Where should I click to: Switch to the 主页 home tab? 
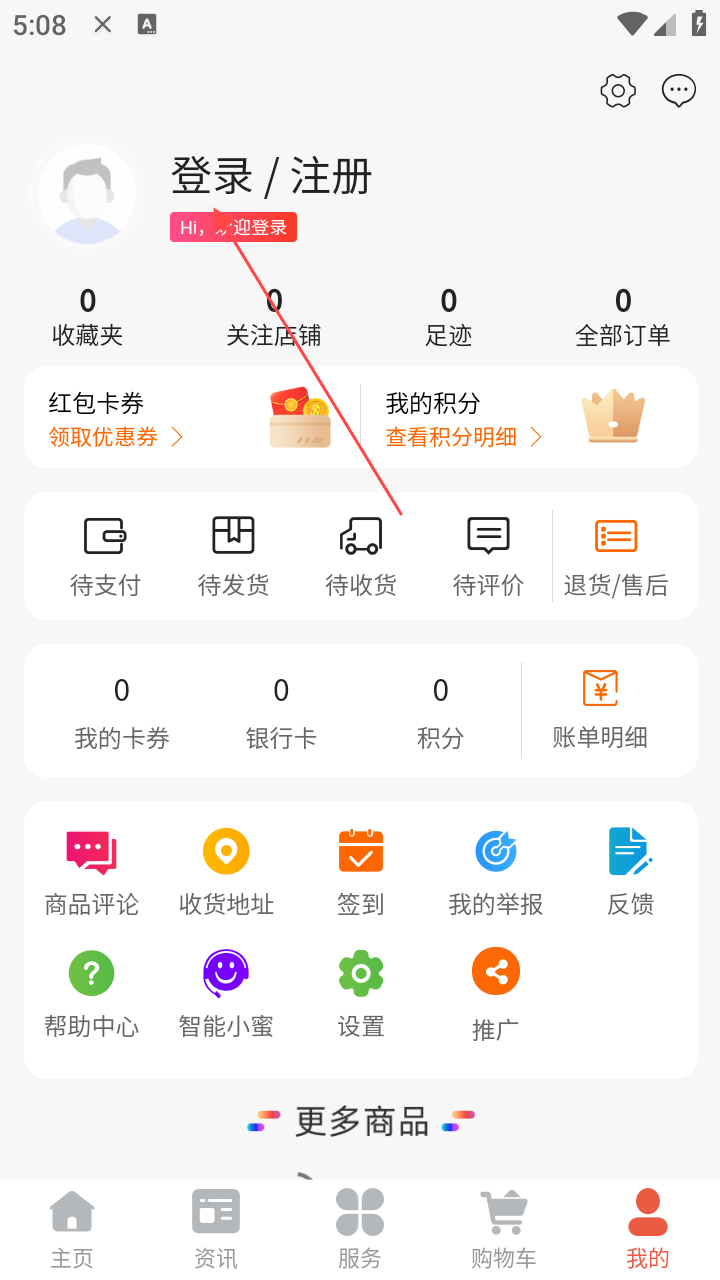coord(72,1230)
